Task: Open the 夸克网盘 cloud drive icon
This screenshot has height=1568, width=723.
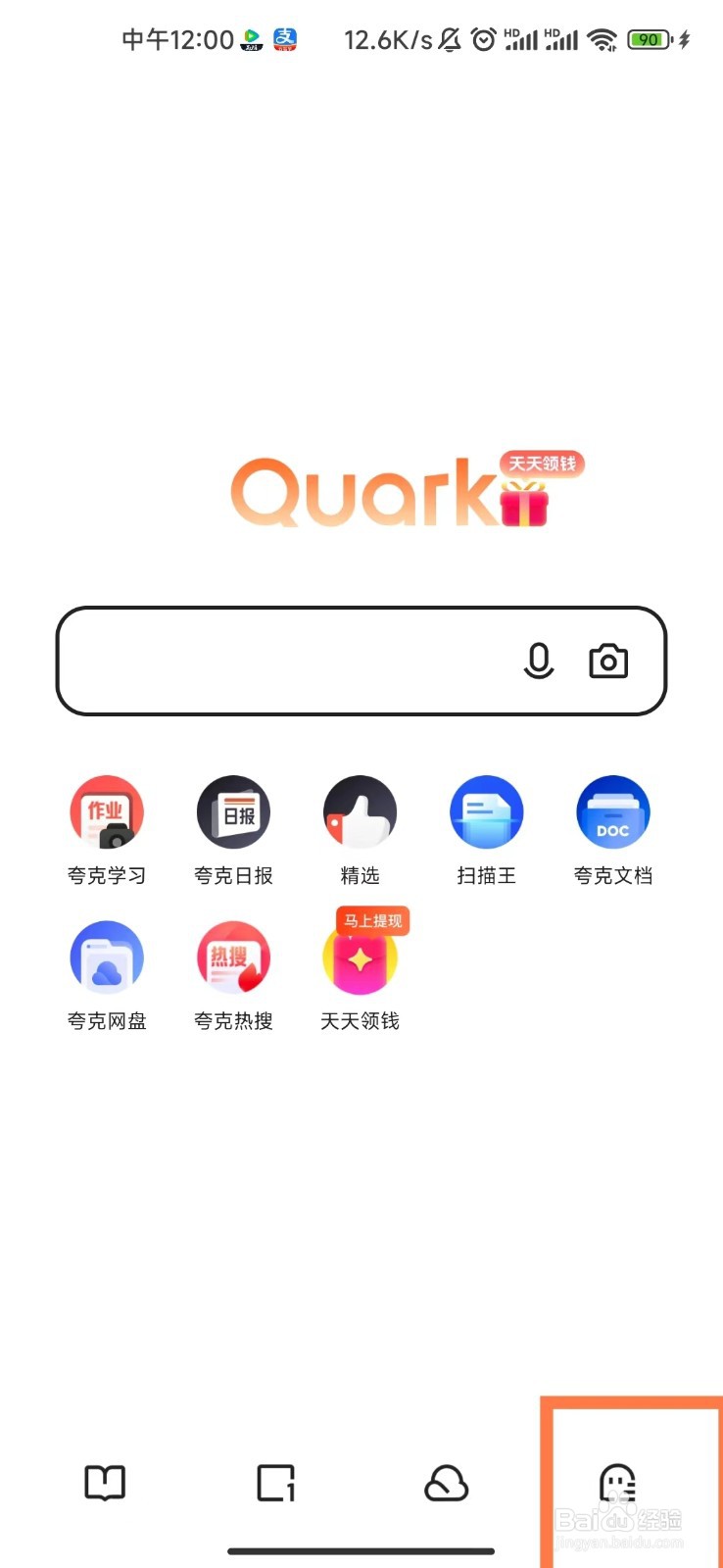Action: (x=106, y=957)
